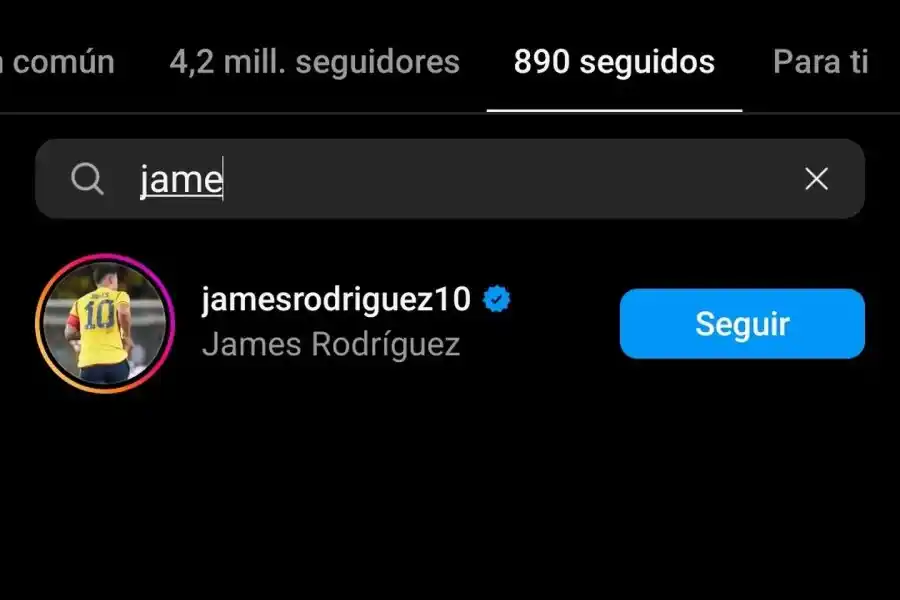Clear the search text with the X
The image size is (900, 600).
click(816, 180)
